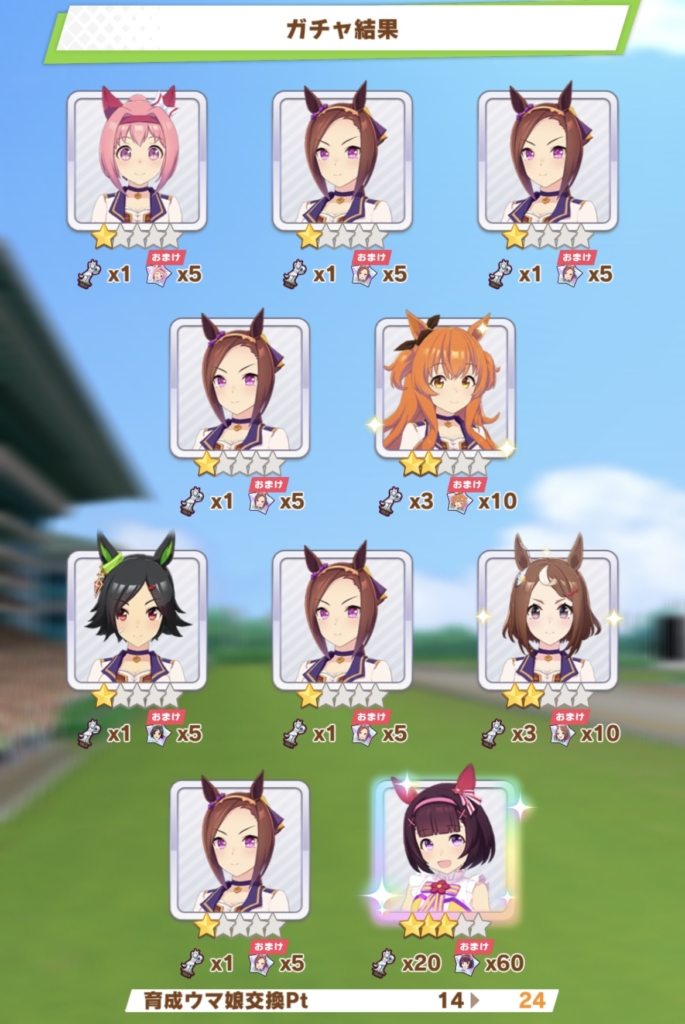View the rainbow-framed three-star character card
The height and width of the screenshot is (1024, 685).
(446, 849)
